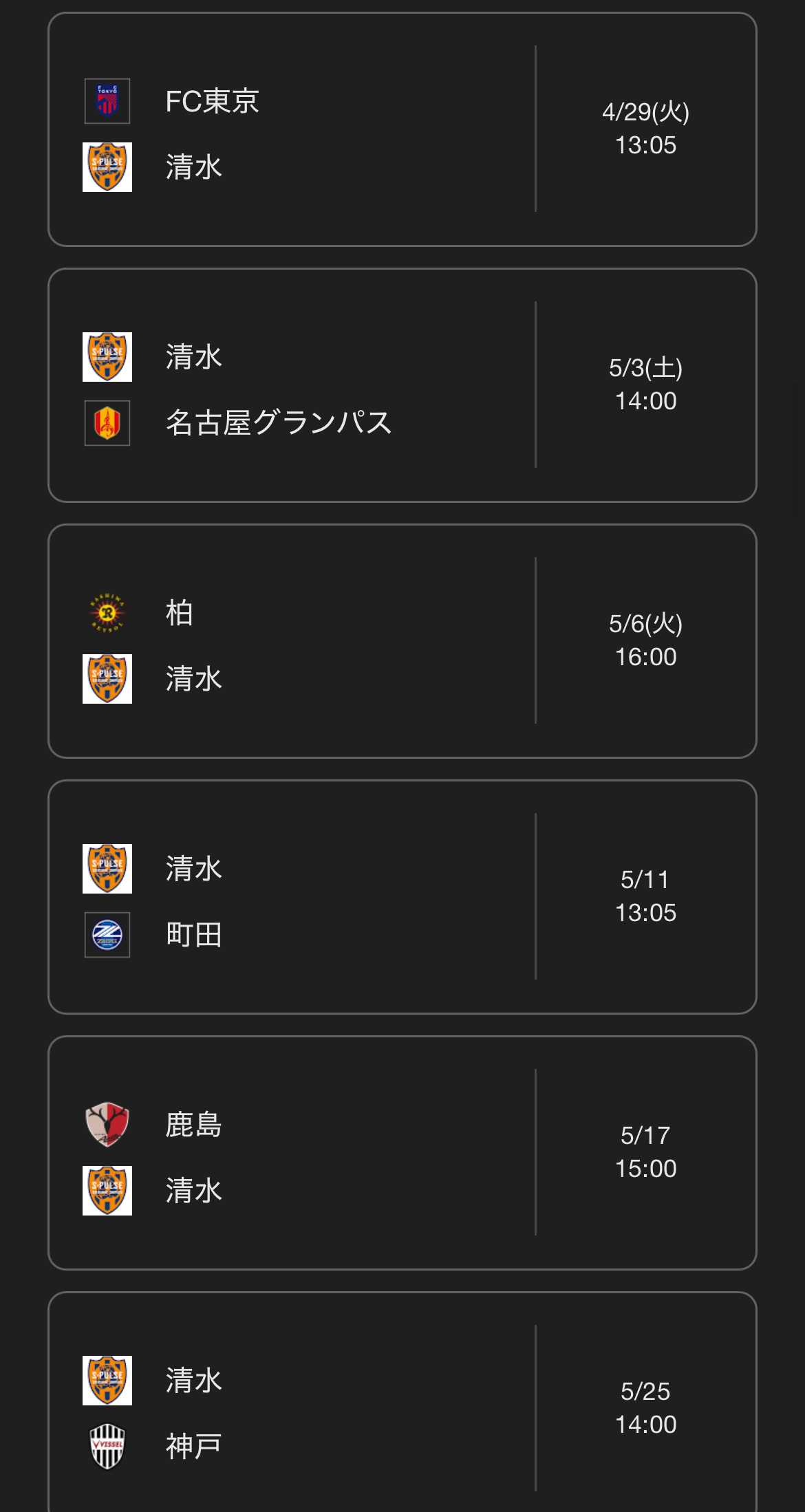Open the 清水 vs 名古屋グランパス match card
The width and height of the screenshot is (805, 1512).
[402, 385]
